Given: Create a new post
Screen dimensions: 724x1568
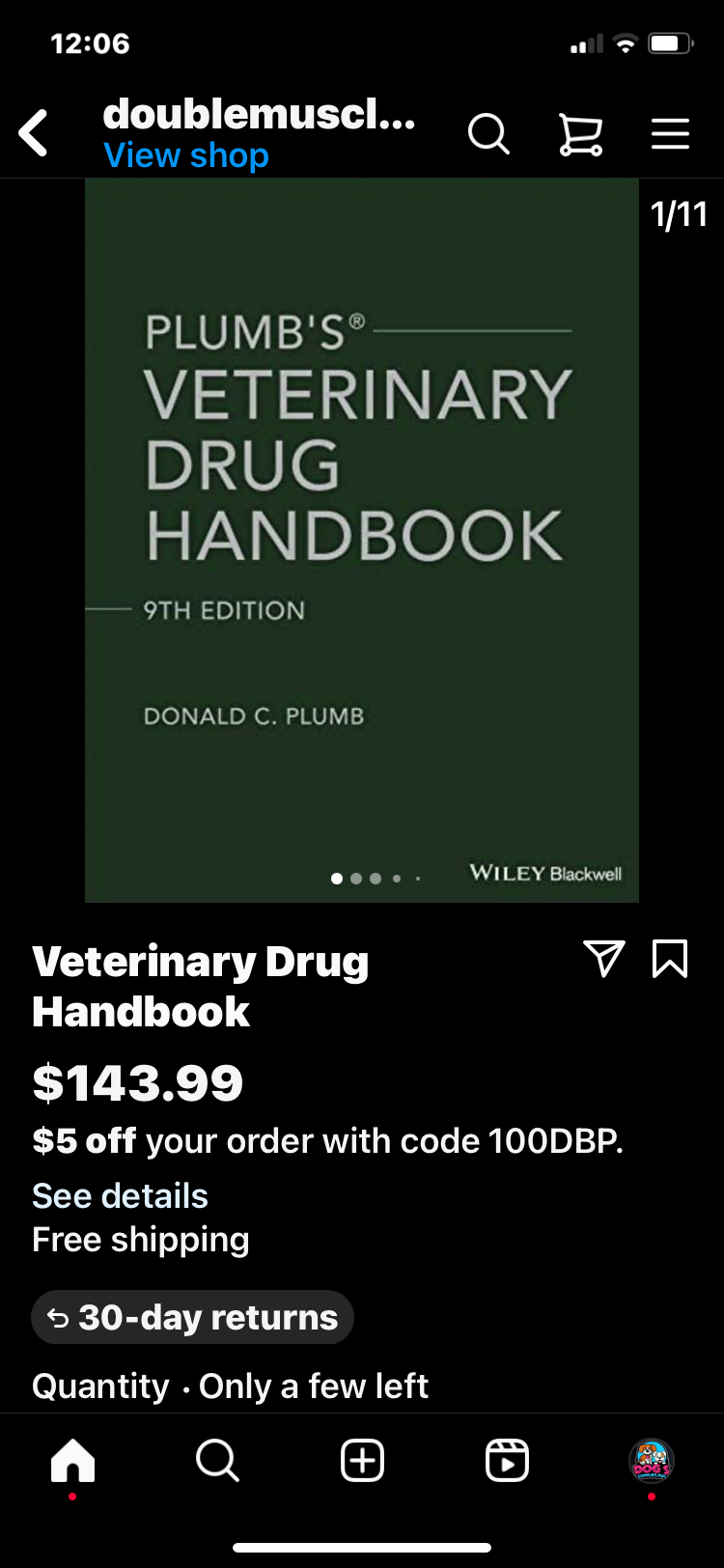Looking at the screenshot, I should (363, 1460).
